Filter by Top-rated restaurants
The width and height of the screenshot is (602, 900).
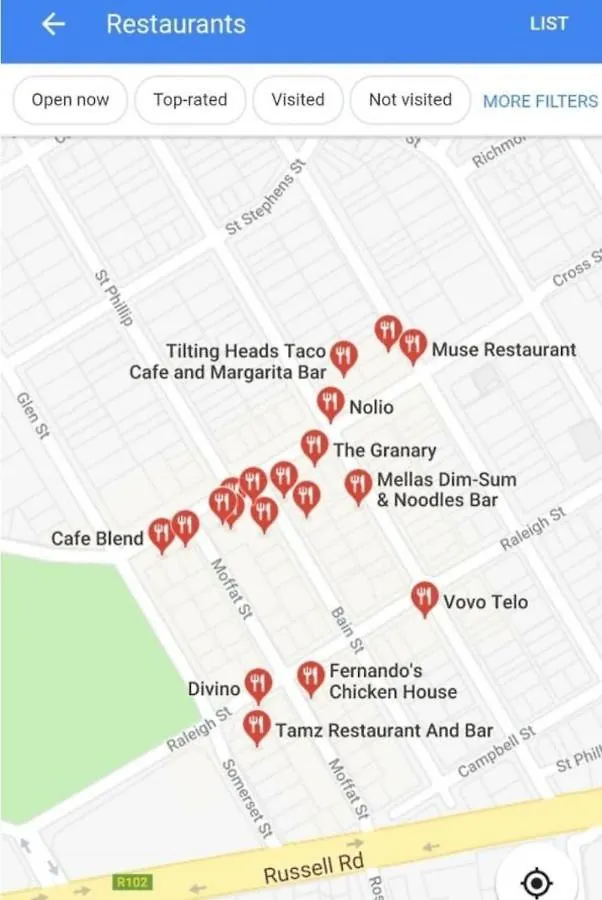pos(190,100)
